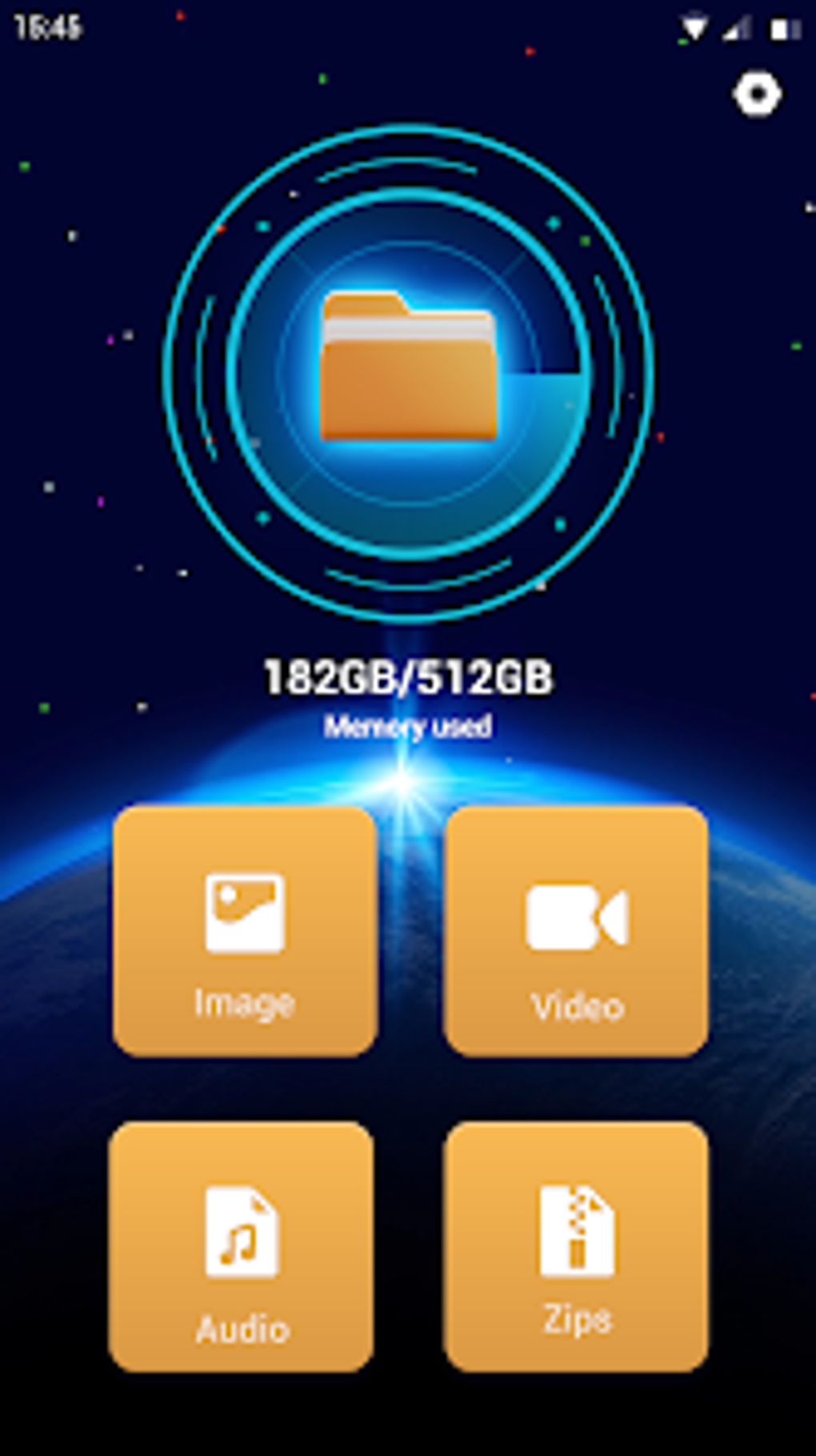Select the Image label text
This screenshot has height=1456, width=816.
click(x=244, y=1001)
